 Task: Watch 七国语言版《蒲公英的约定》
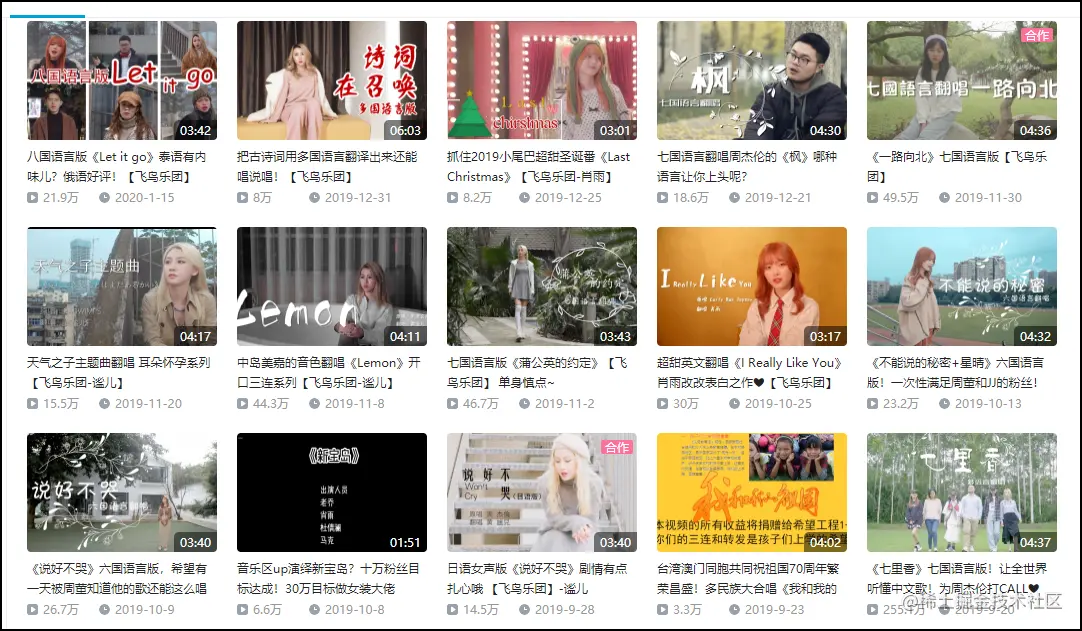541,287
